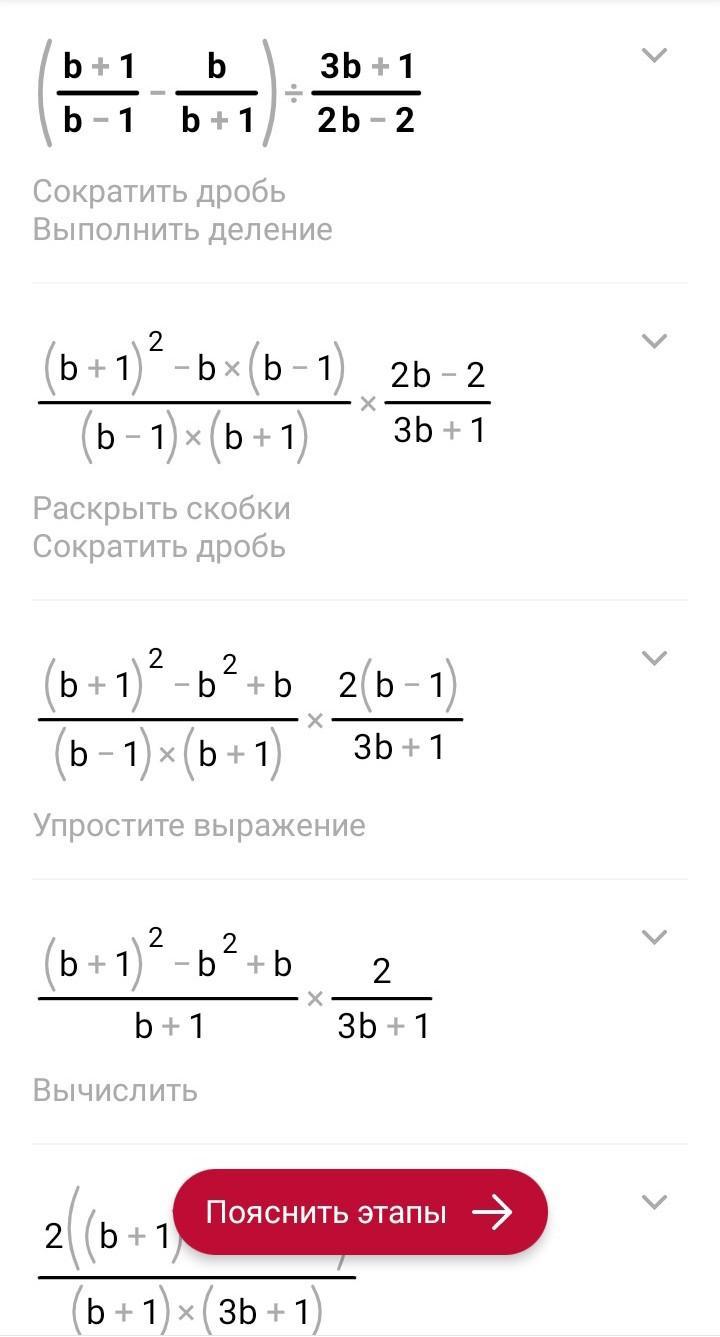This screenshot has height=1337, width=720.
Task: Expand the 'Вычислить' step
Action: tap(654, 937)
